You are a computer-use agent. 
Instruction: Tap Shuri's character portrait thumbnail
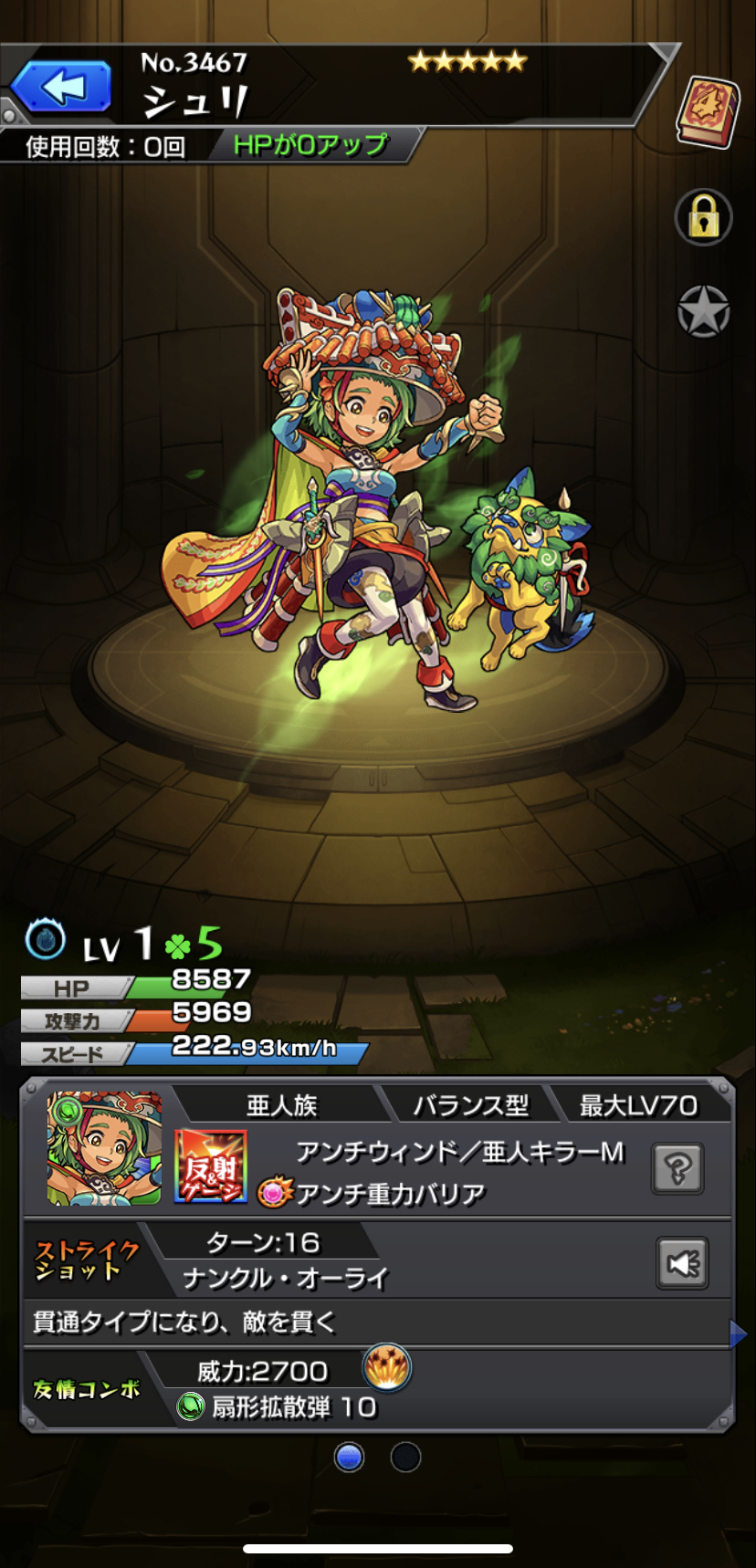coord(104,1148)
